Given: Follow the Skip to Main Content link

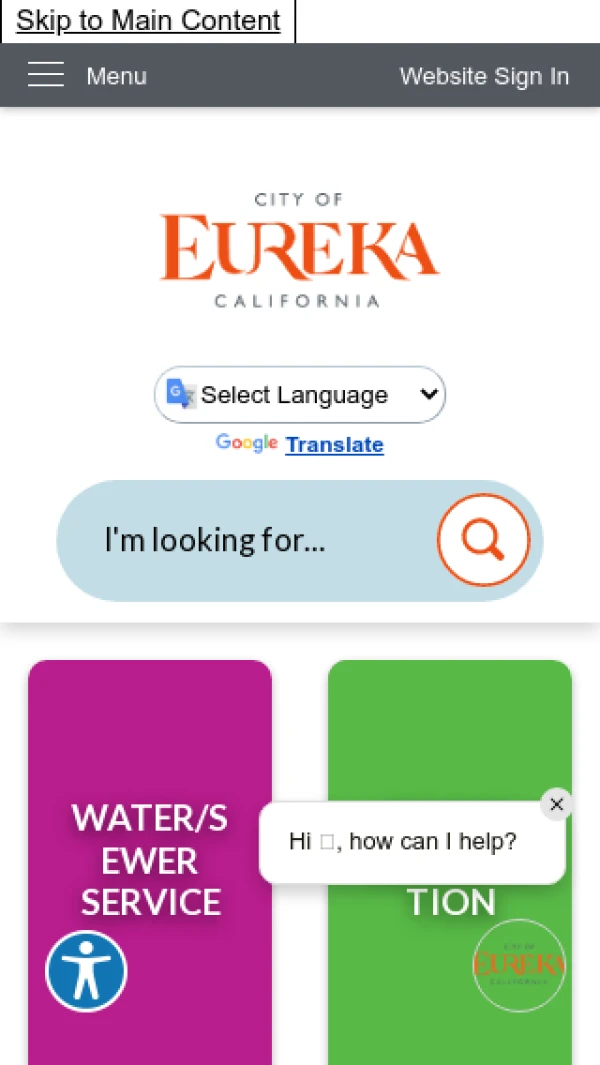Looking at the screenshot, I should click(x=148, y=20).
